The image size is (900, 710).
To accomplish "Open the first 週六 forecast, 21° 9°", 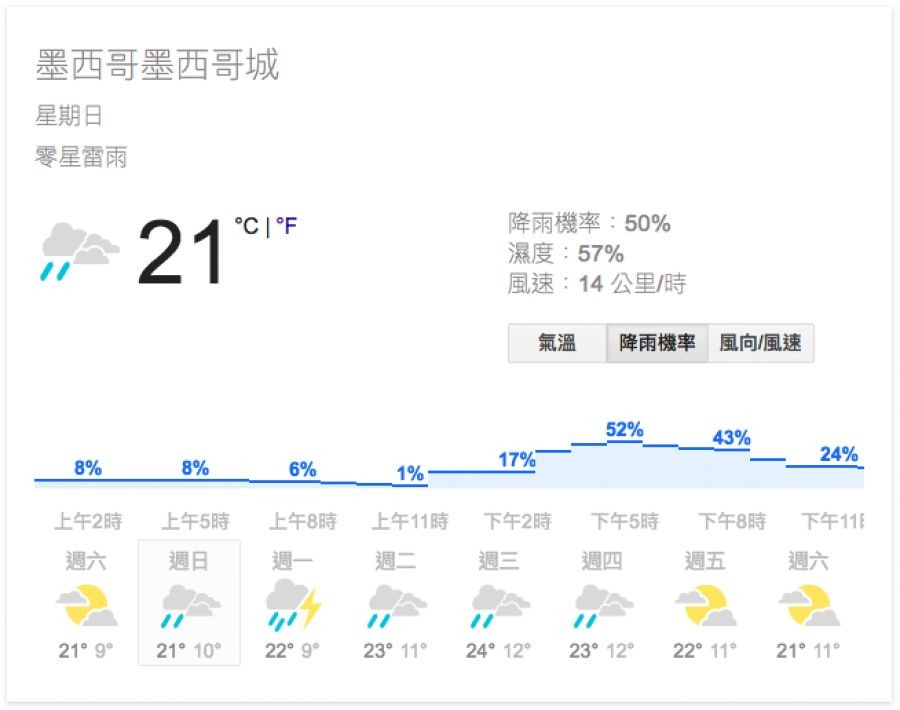I will pyautogui.click(x=85, y=604).
